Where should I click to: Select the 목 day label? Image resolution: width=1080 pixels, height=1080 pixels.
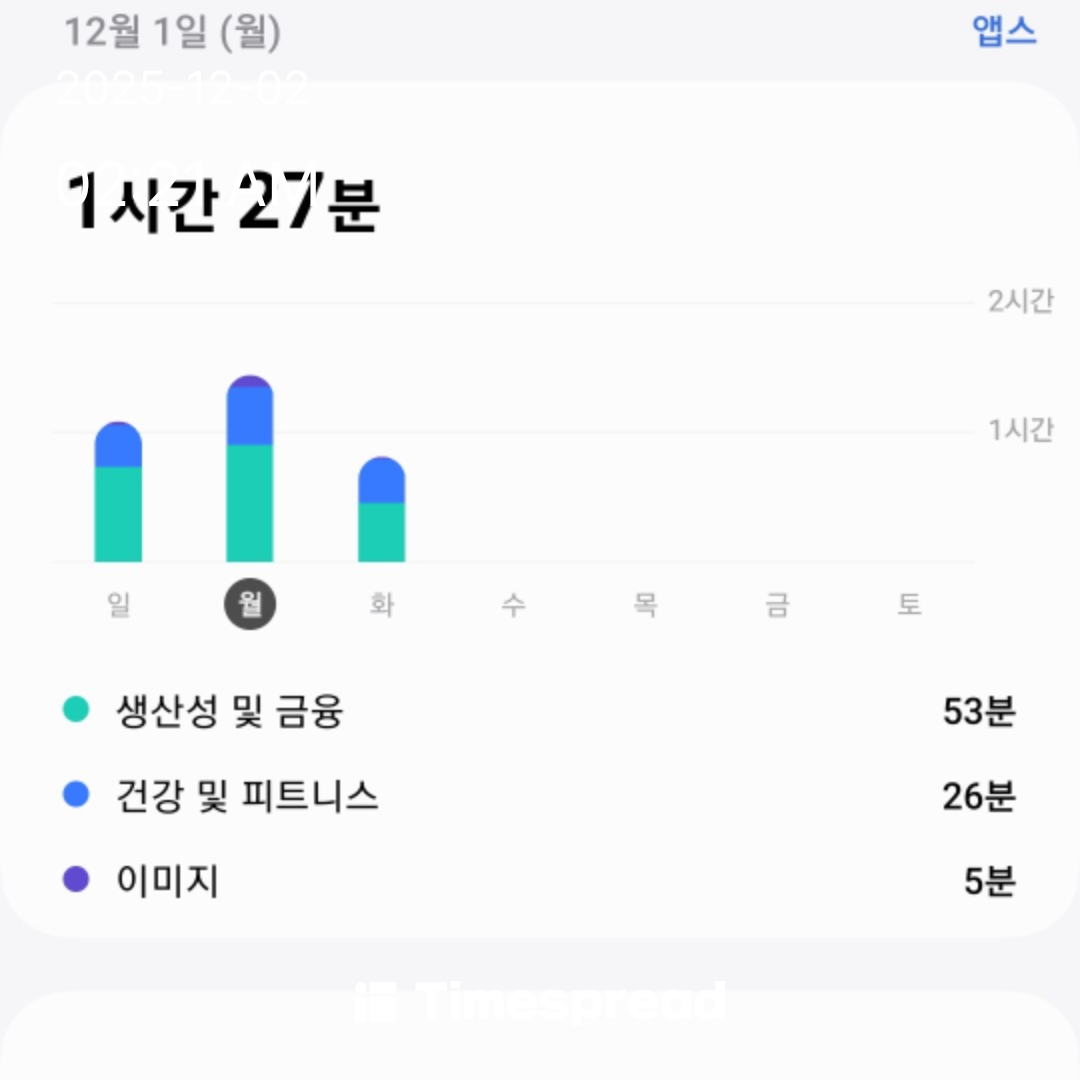point(645,605)
